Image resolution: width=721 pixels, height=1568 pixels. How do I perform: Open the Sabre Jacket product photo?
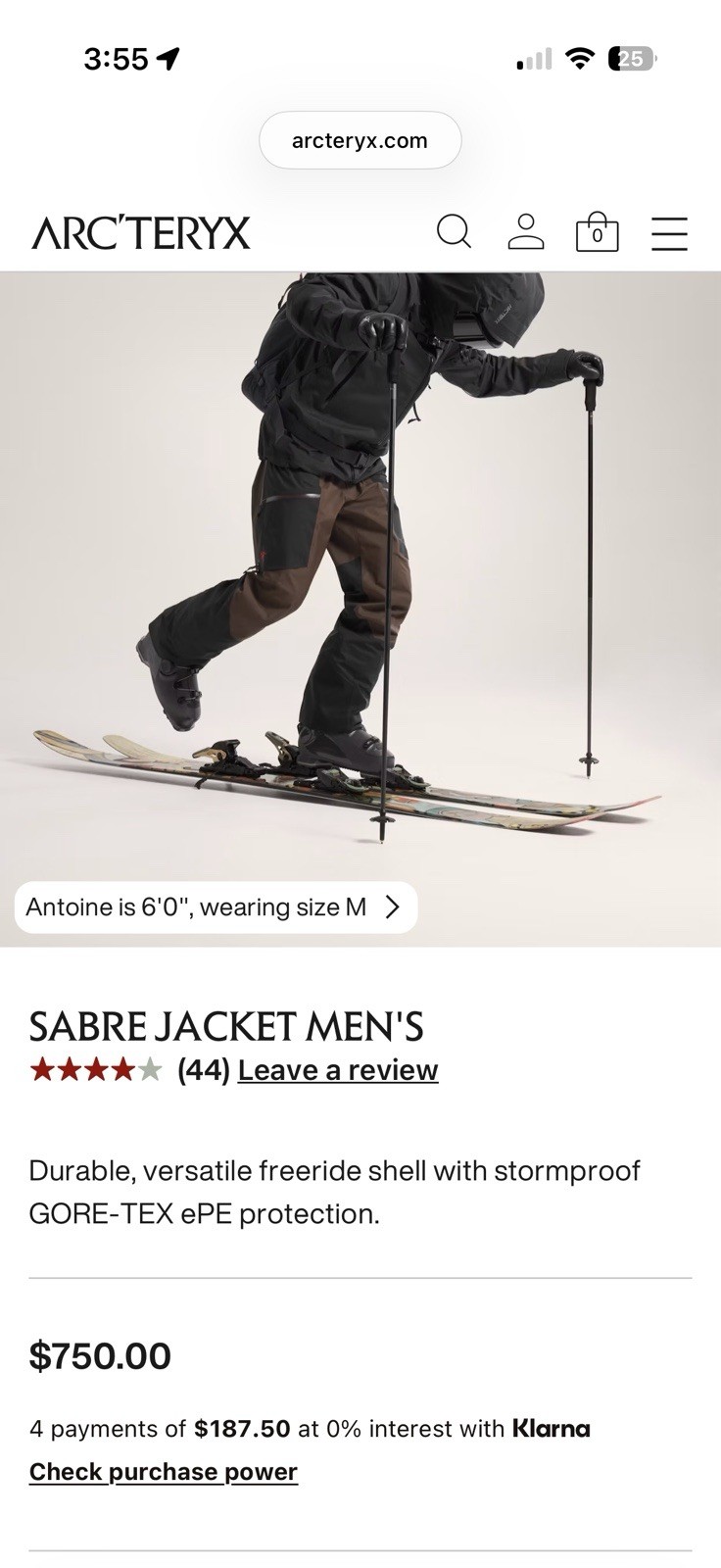[x=360, y=609]
